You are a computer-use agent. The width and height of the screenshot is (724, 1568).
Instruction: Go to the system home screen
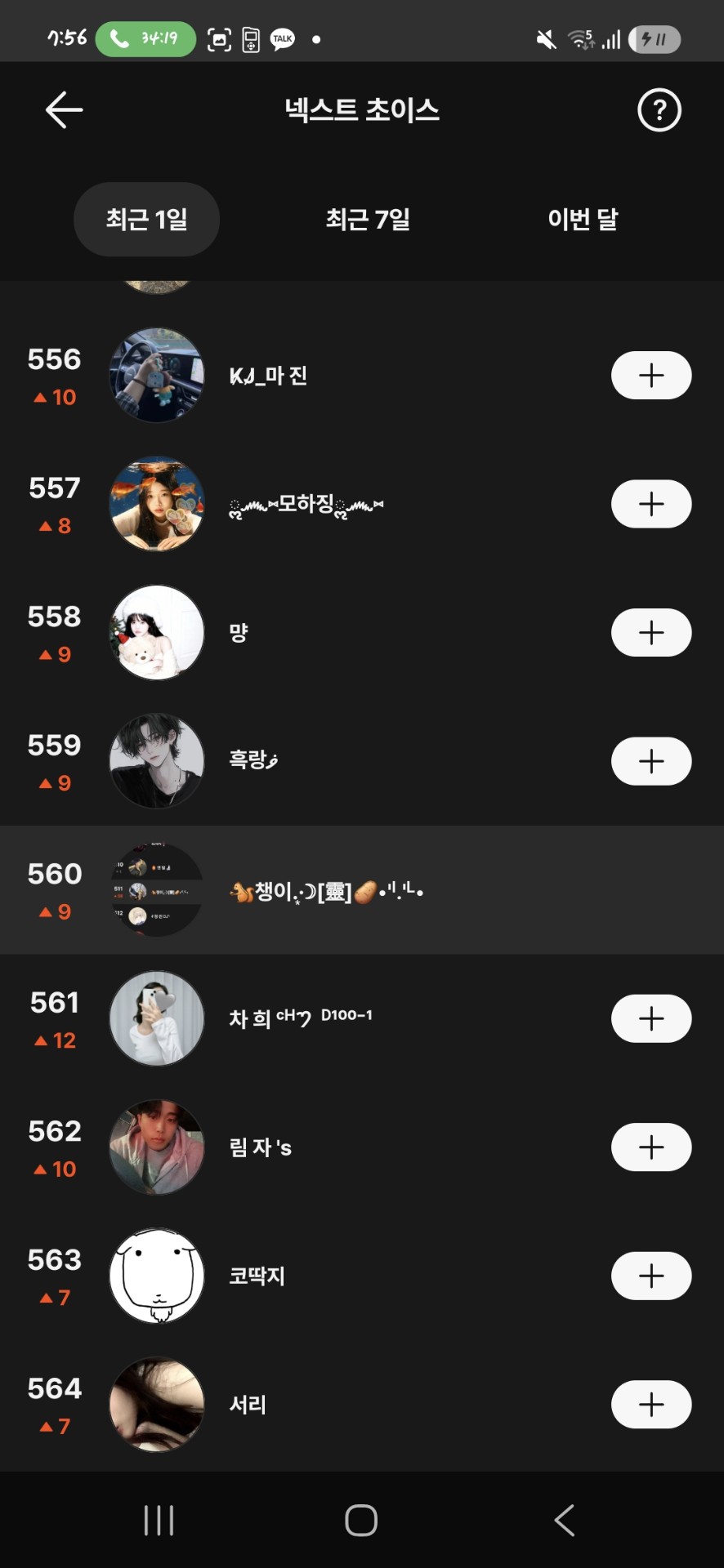coord(361,1521)
